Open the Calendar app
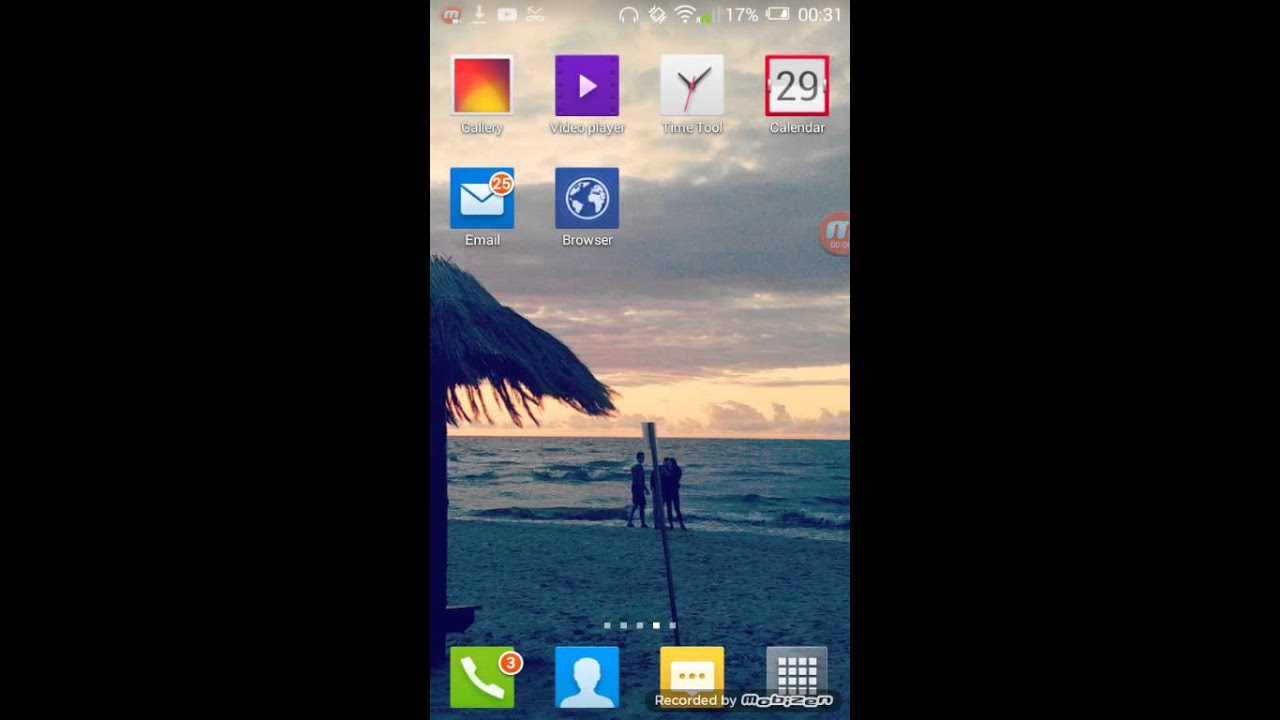This screenshot has height=720, width=1280. [797, 86]
